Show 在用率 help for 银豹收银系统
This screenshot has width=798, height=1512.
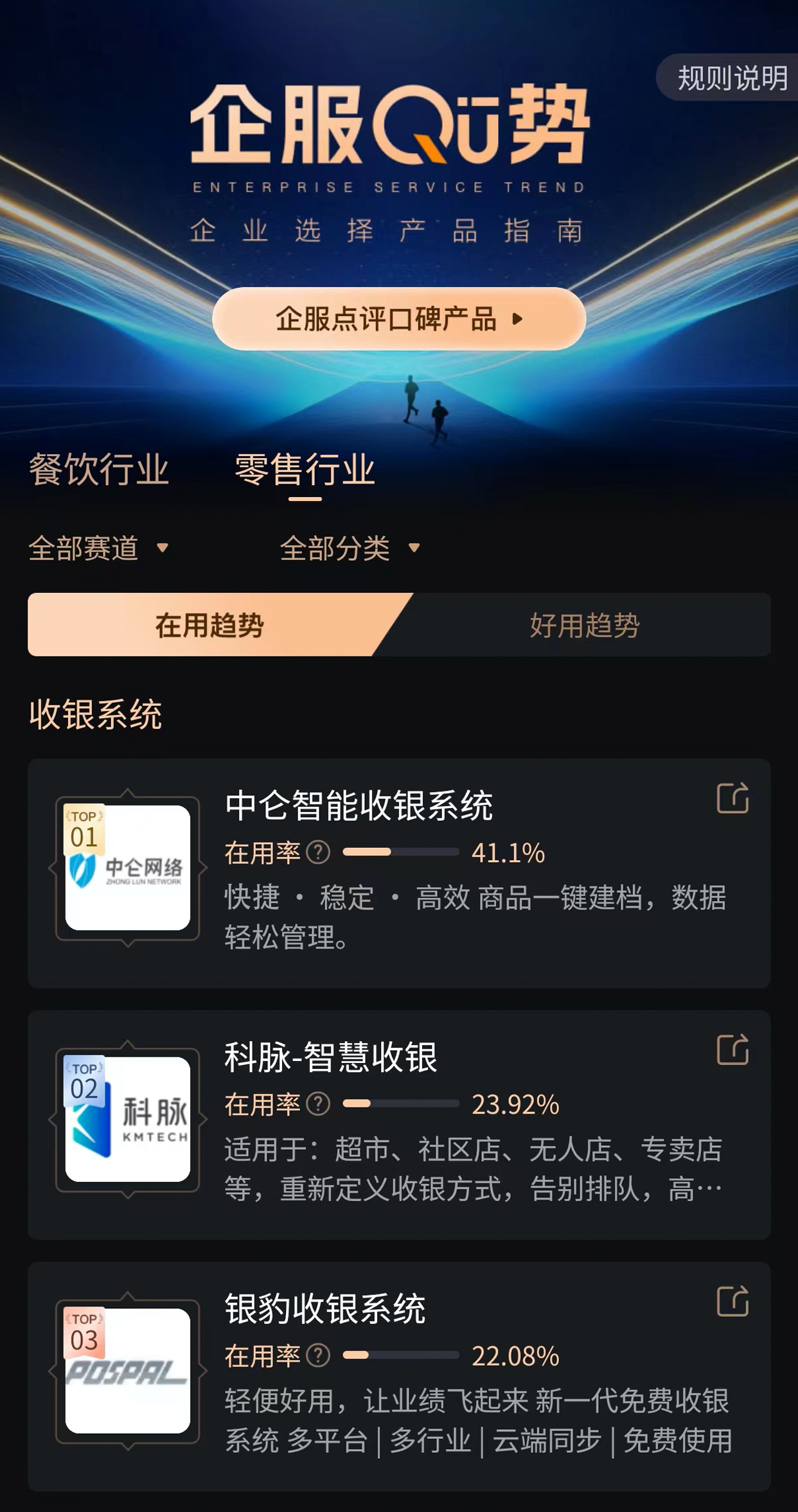pyautogui.click(x=318, y=1356)
